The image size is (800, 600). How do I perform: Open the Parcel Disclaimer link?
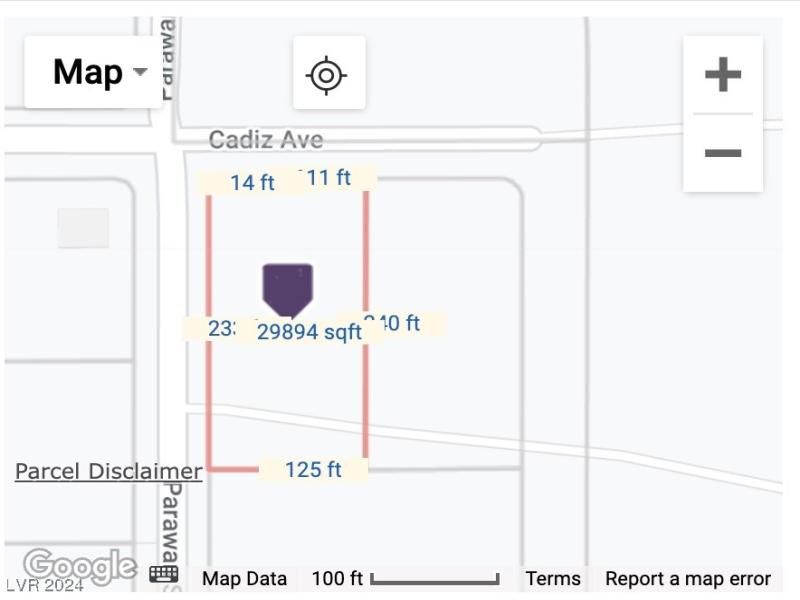click(x=108, y=471)
